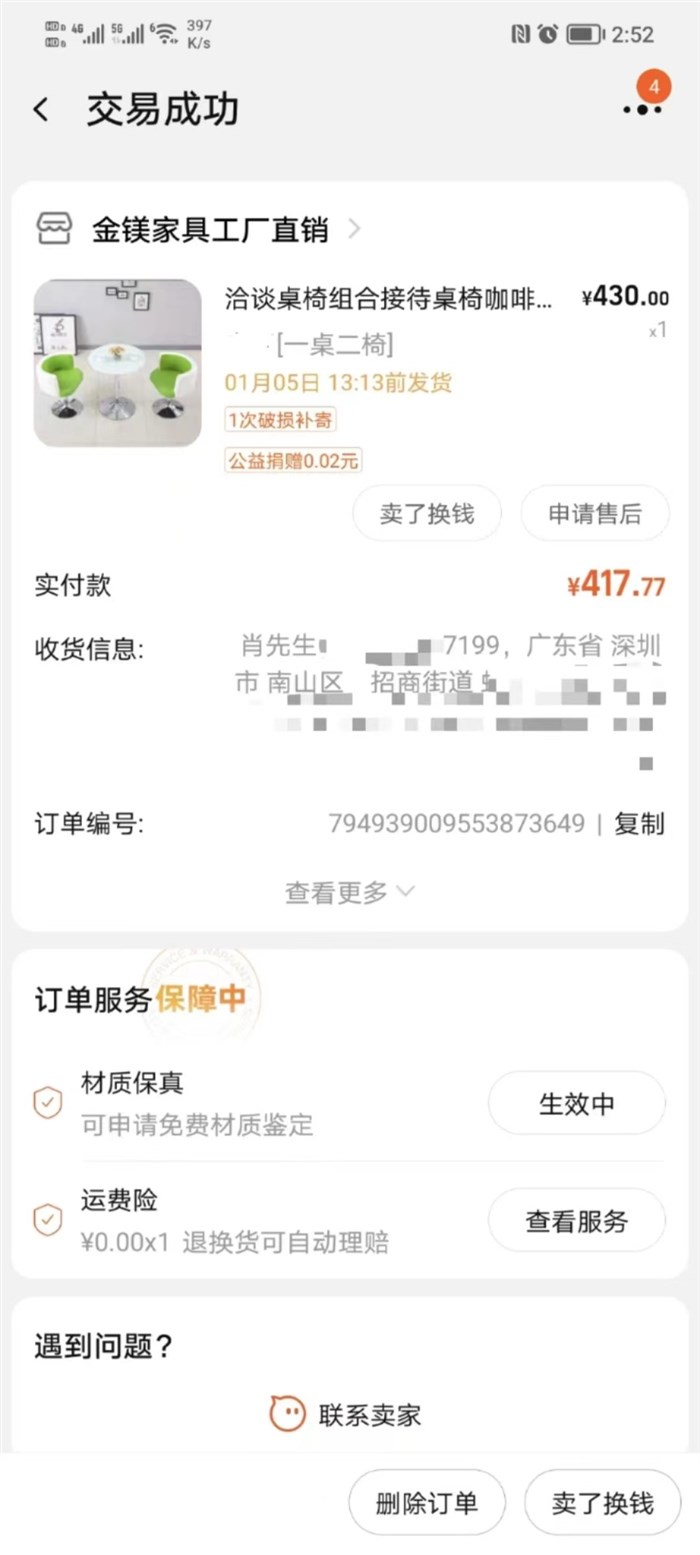
Task: Copy the order number with 复制
Action: pos(639,824)
